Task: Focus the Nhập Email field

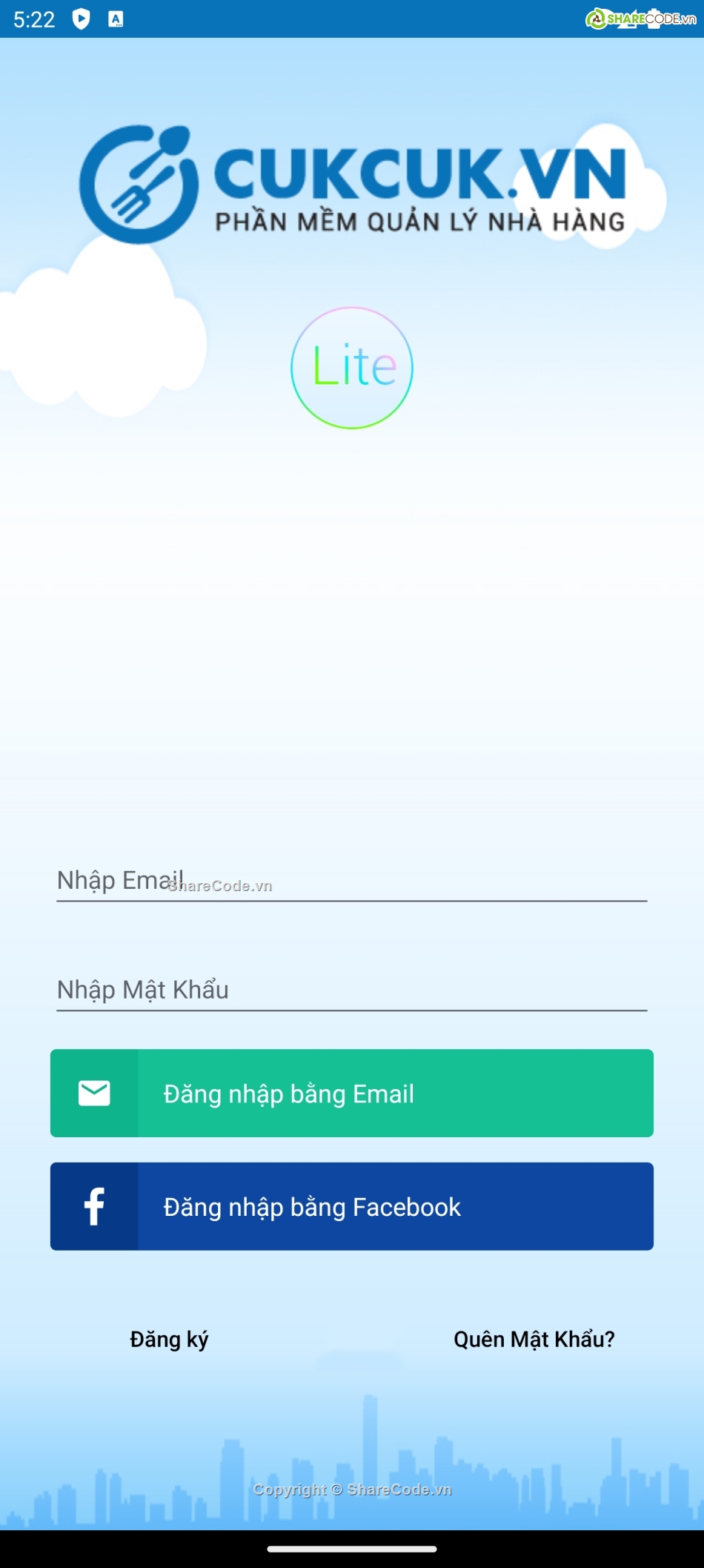Action: pos(351,881)
